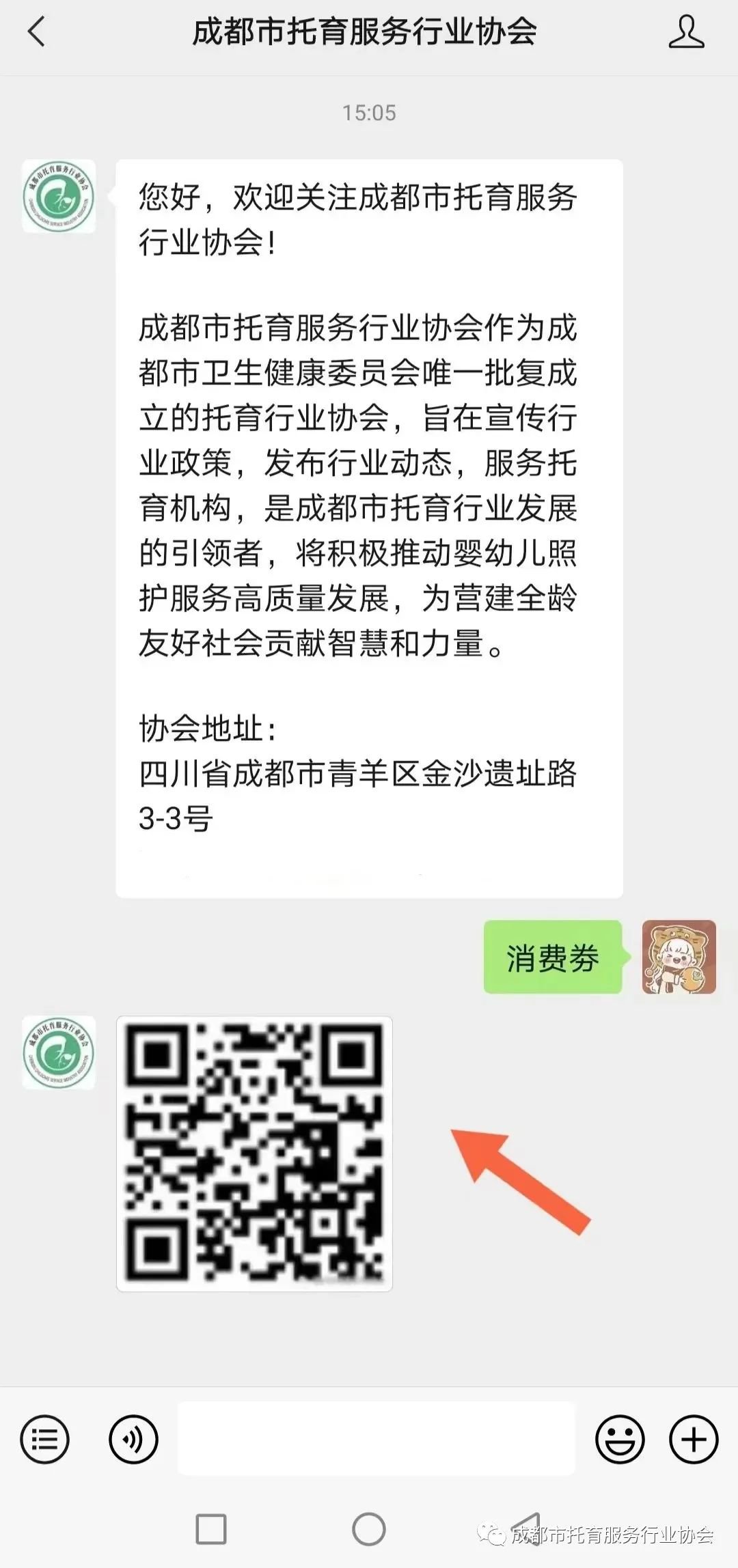Go back using the top-left arrow

[x=37, y=32]
